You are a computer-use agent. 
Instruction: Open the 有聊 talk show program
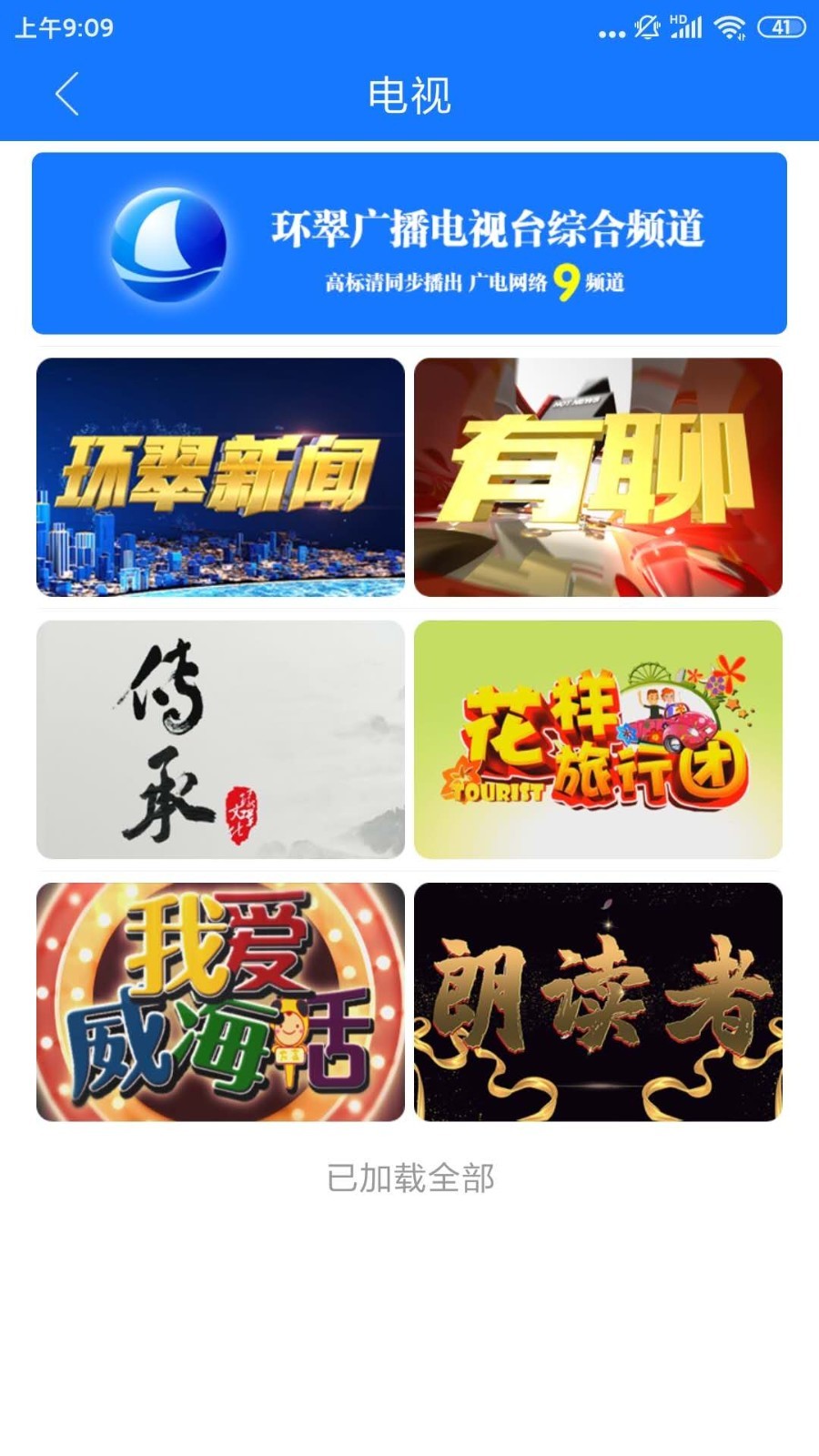coord(599,478)
